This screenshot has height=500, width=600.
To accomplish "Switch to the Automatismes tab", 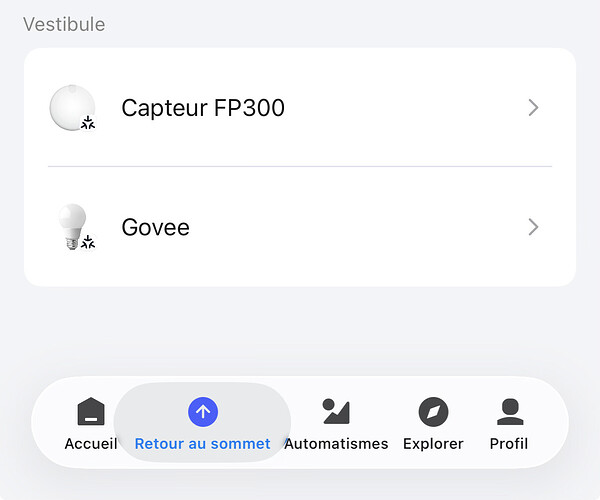I will point(336,423).
